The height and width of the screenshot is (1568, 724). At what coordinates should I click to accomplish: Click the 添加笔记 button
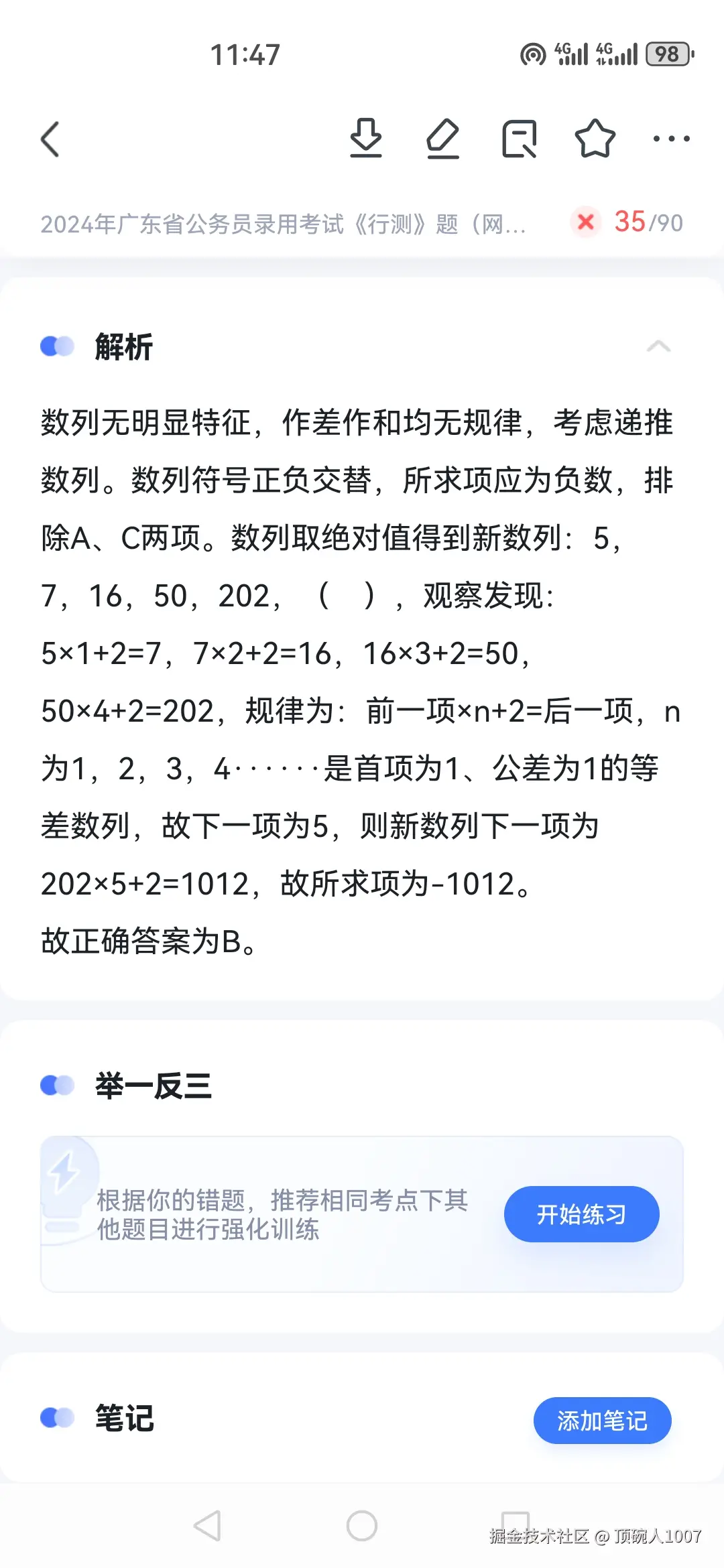[x=602, y=1420]
